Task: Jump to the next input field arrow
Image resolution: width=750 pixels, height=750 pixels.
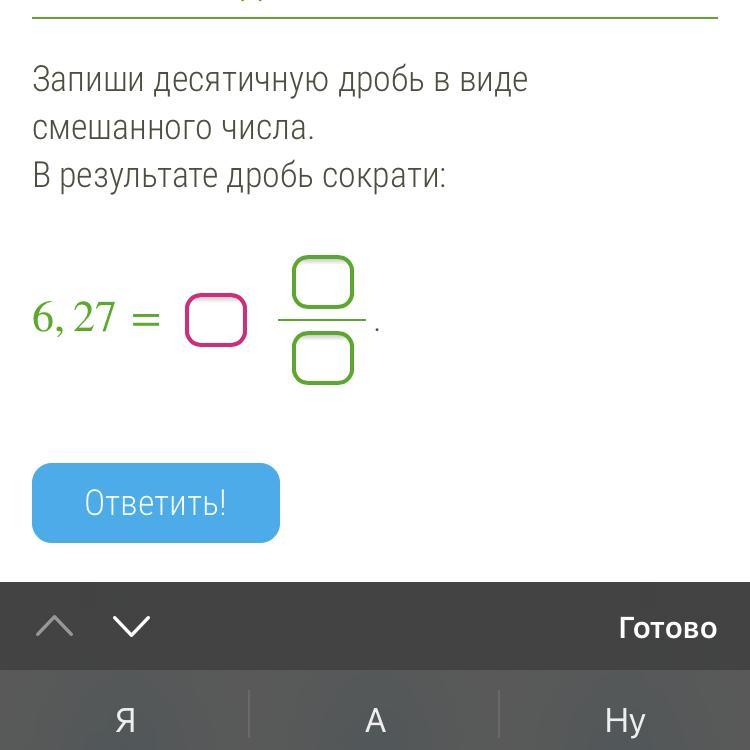Action: (131, 627)
